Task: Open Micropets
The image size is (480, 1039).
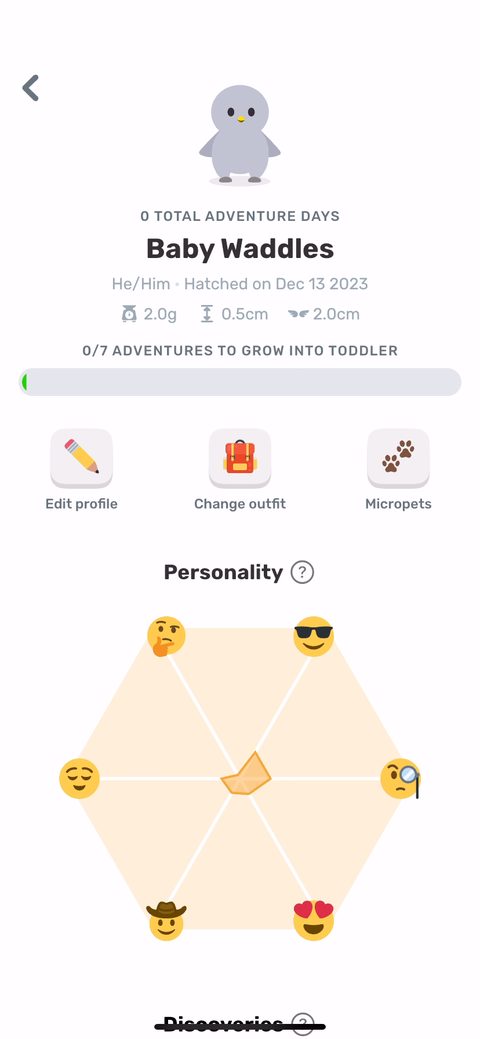Action: [398, 458]
